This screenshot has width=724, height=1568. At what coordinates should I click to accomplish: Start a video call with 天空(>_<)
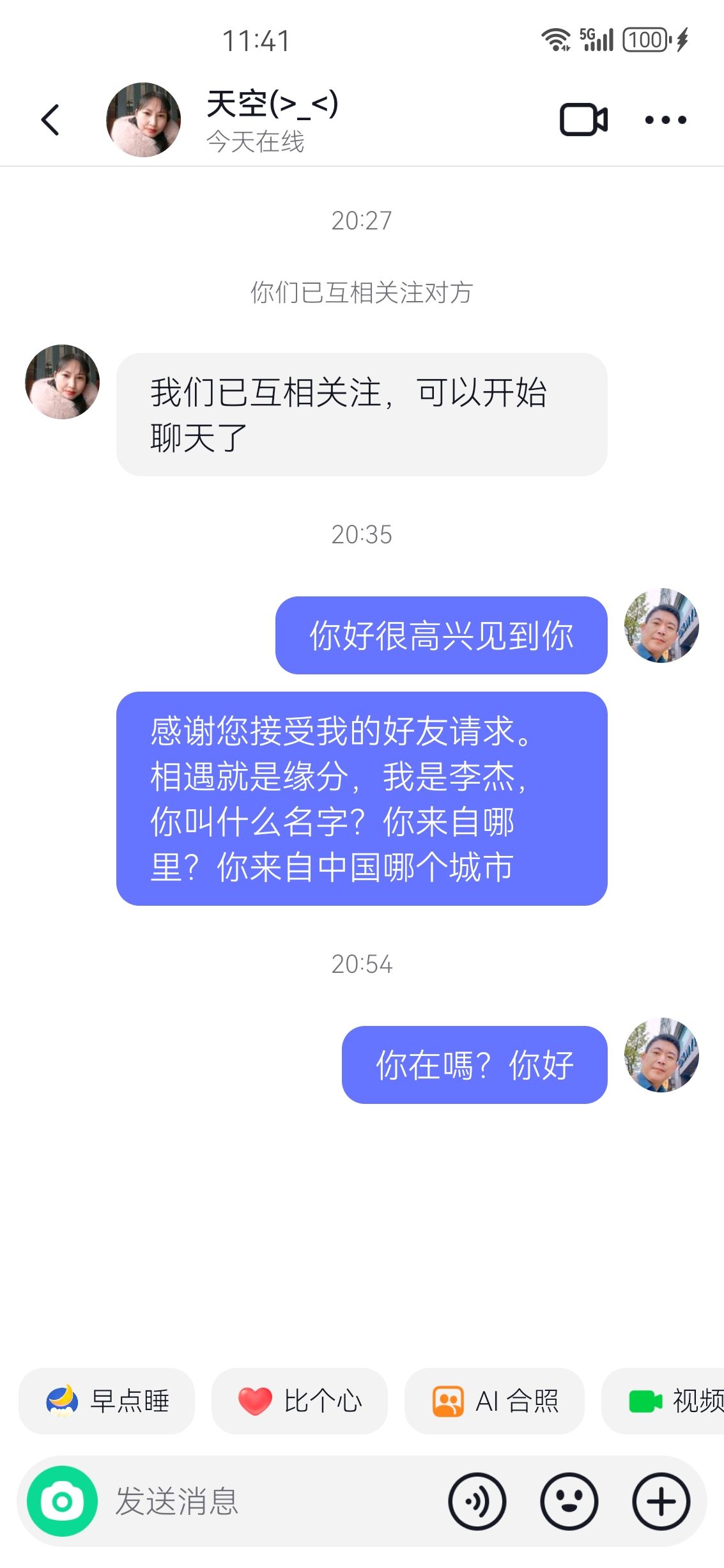pyautogui.click(x=583, y=120)
